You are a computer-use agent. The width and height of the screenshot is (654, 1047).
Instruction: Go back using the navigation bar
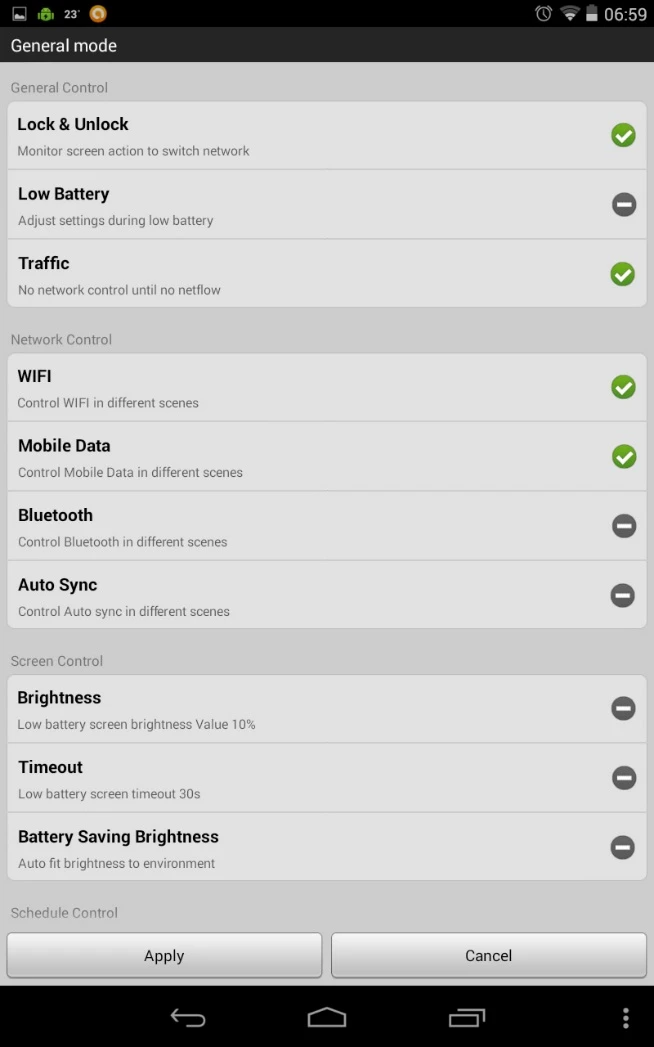187,1018
